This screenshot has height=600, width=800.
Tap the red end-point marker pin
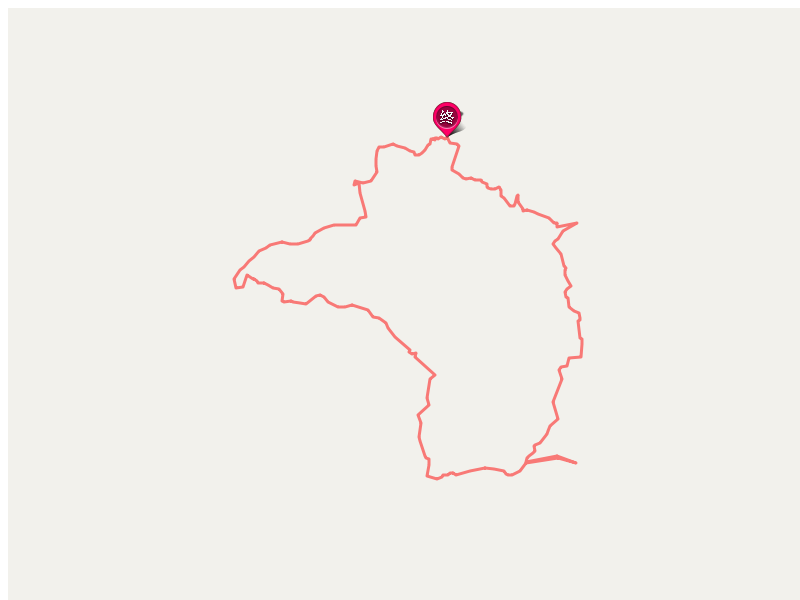[447, 117]
